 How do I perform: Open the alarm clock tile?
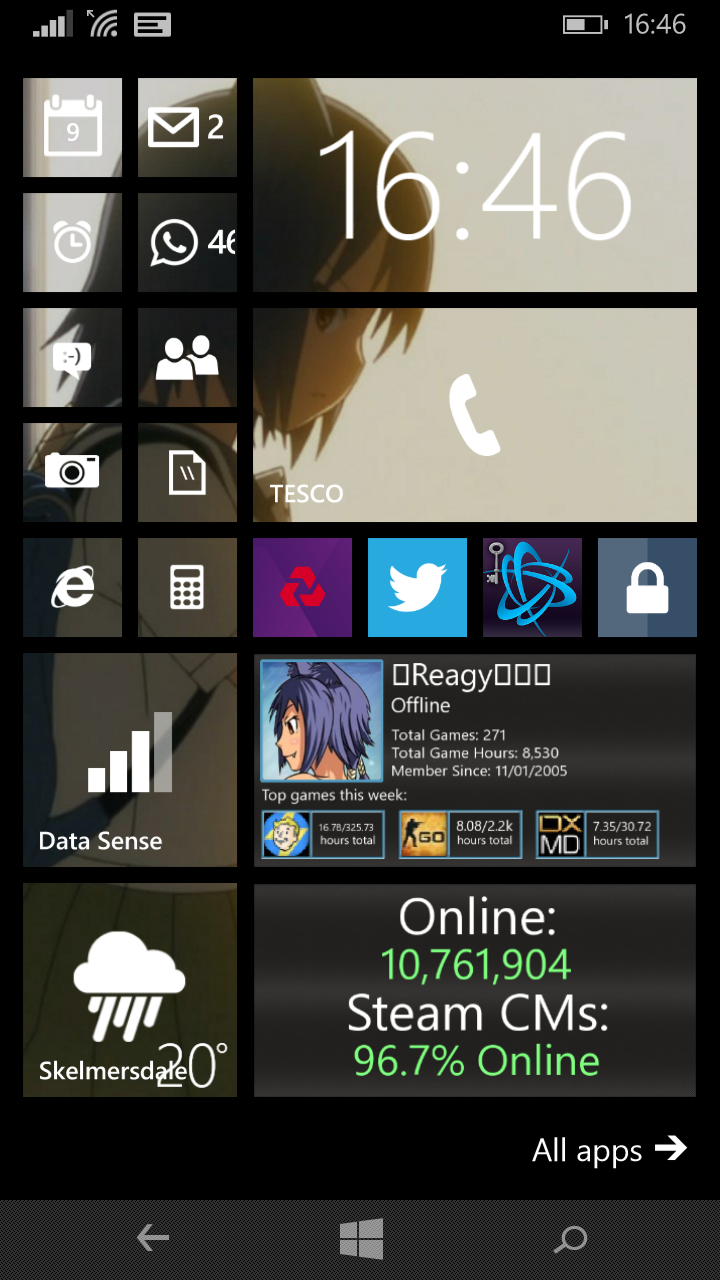point(72,242)
